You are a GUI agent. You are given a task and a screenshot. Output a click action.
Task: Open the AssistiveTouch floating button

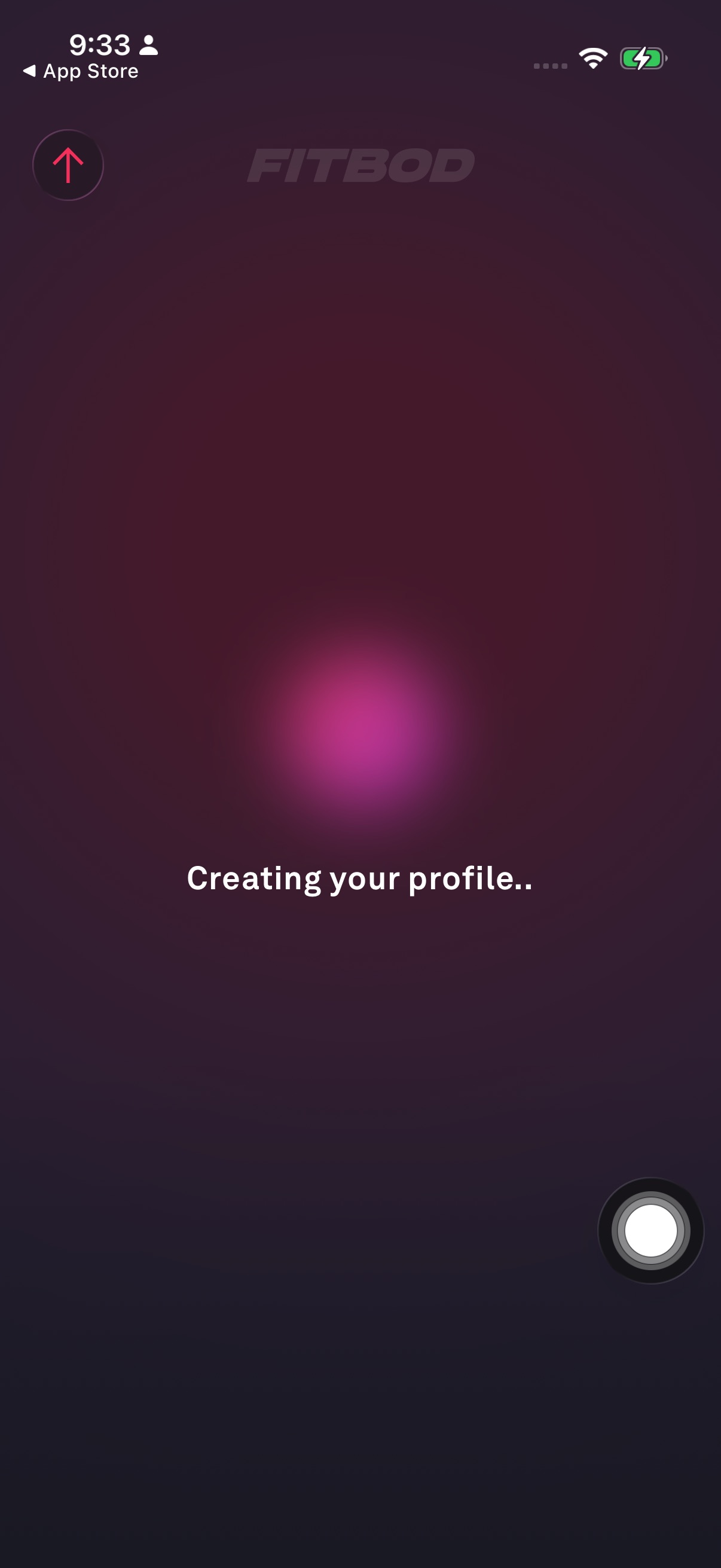650,1230
